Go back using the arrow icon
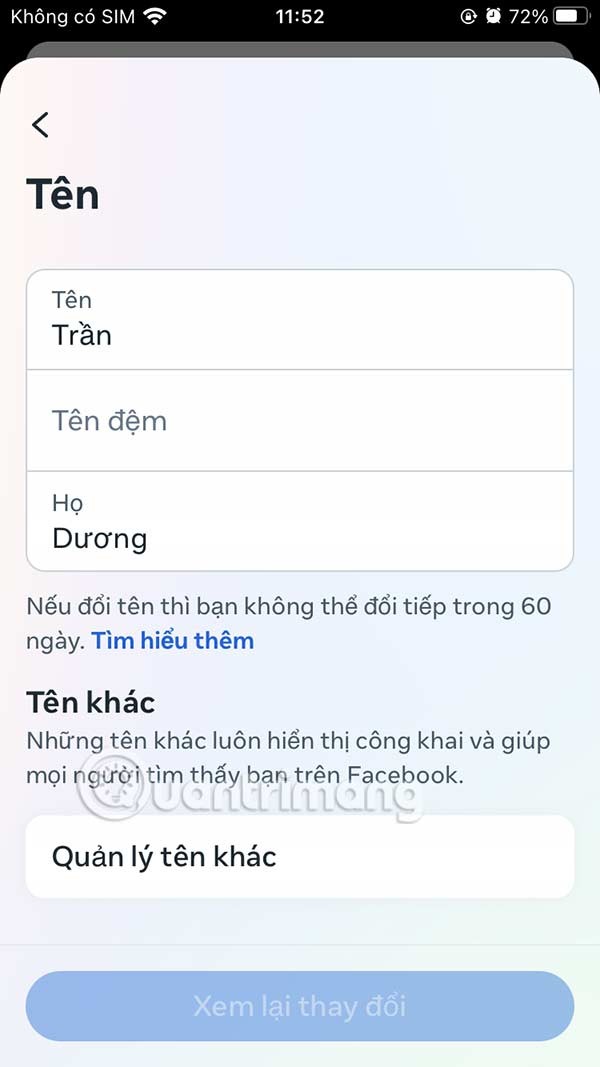The image size is (600, 1067). 40,125
